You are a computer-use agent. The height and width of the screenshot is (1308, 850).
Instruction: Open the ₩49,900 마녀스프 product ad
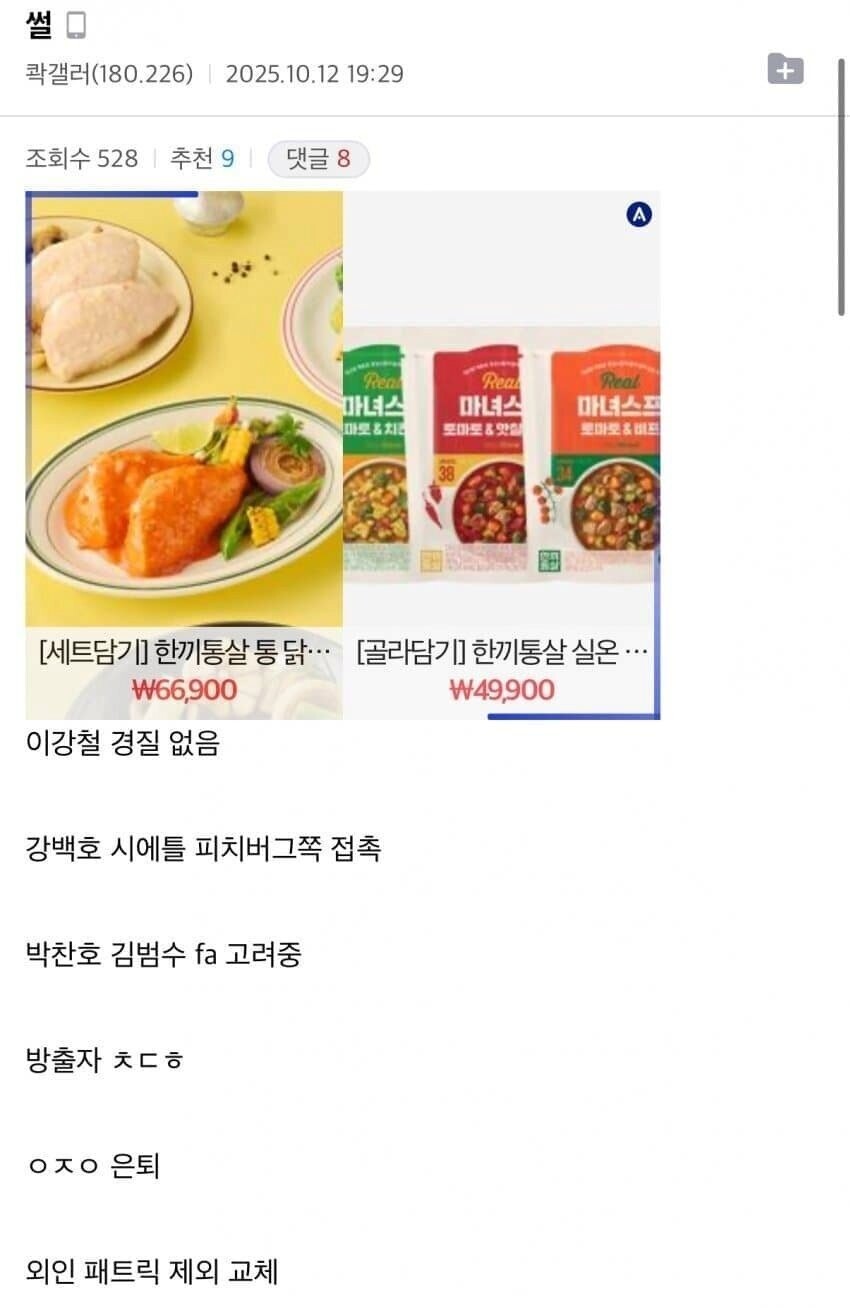[501, 455]
